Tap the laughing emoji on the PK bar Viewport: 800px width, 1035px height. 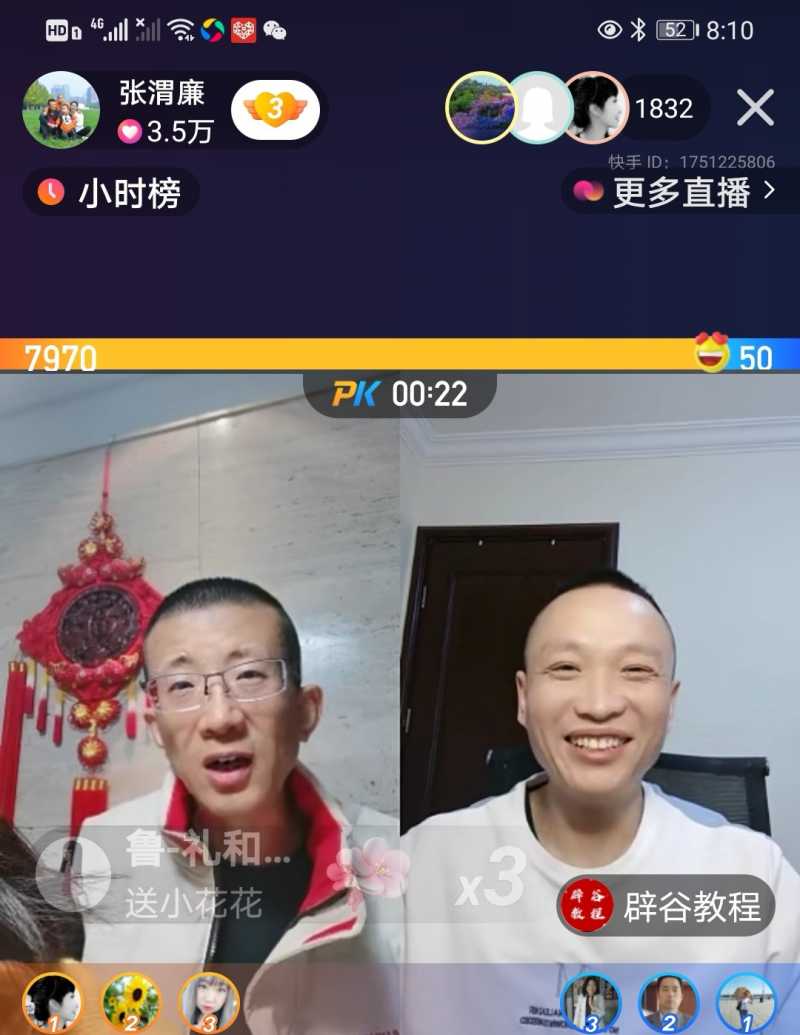(x=710, y=354)
